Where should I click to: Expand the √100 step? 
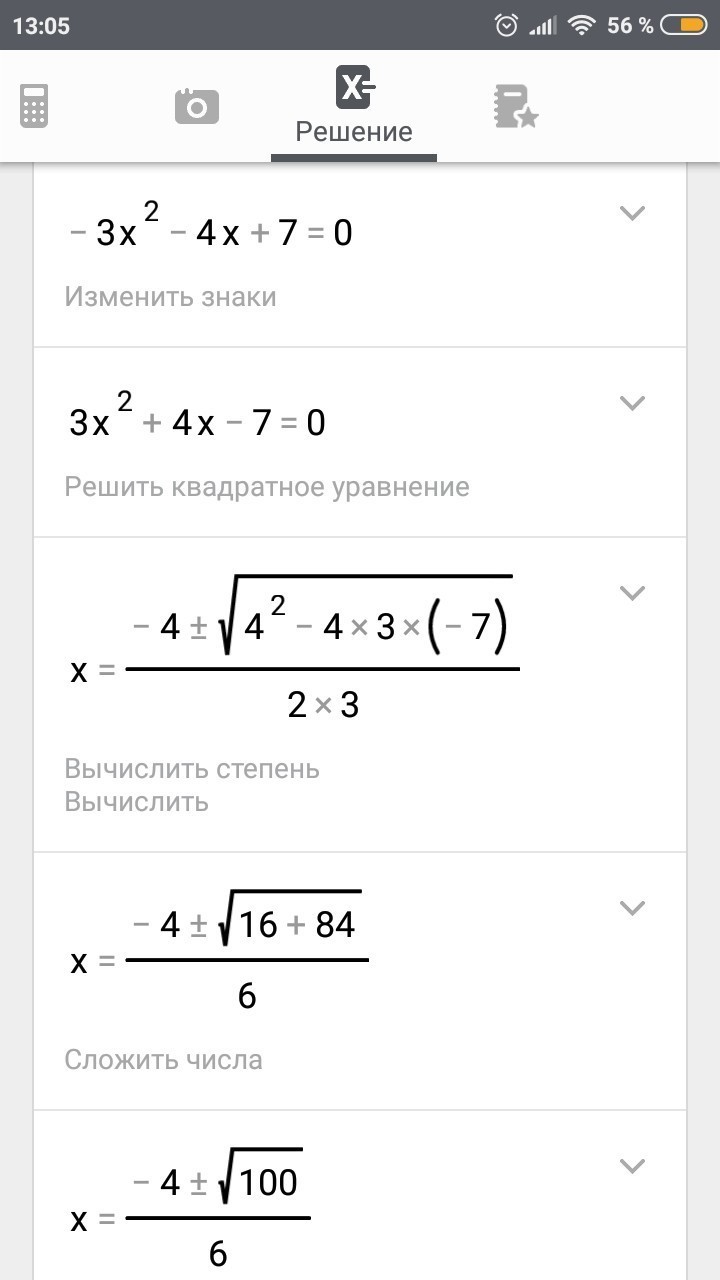point(632,1165)
